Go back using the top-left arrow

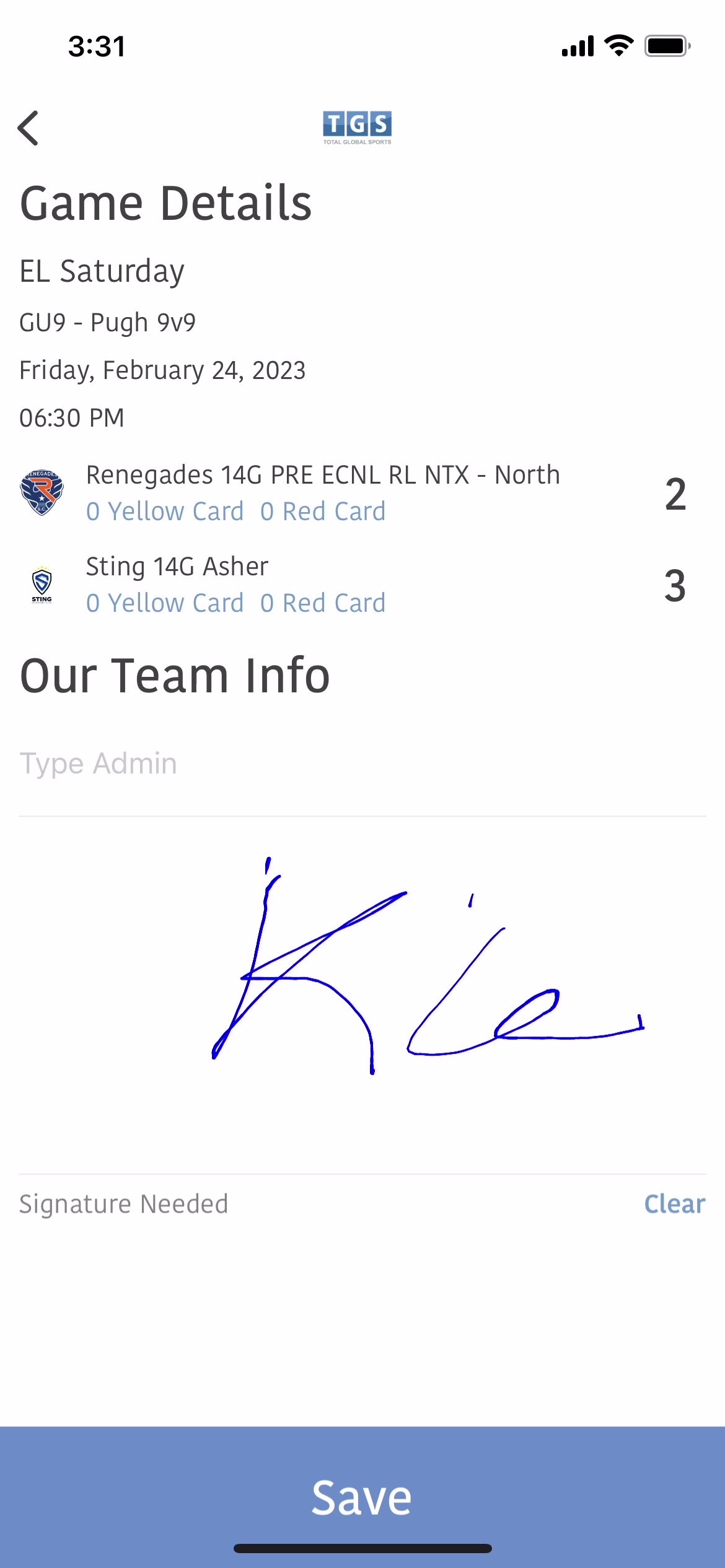[29, 128]
